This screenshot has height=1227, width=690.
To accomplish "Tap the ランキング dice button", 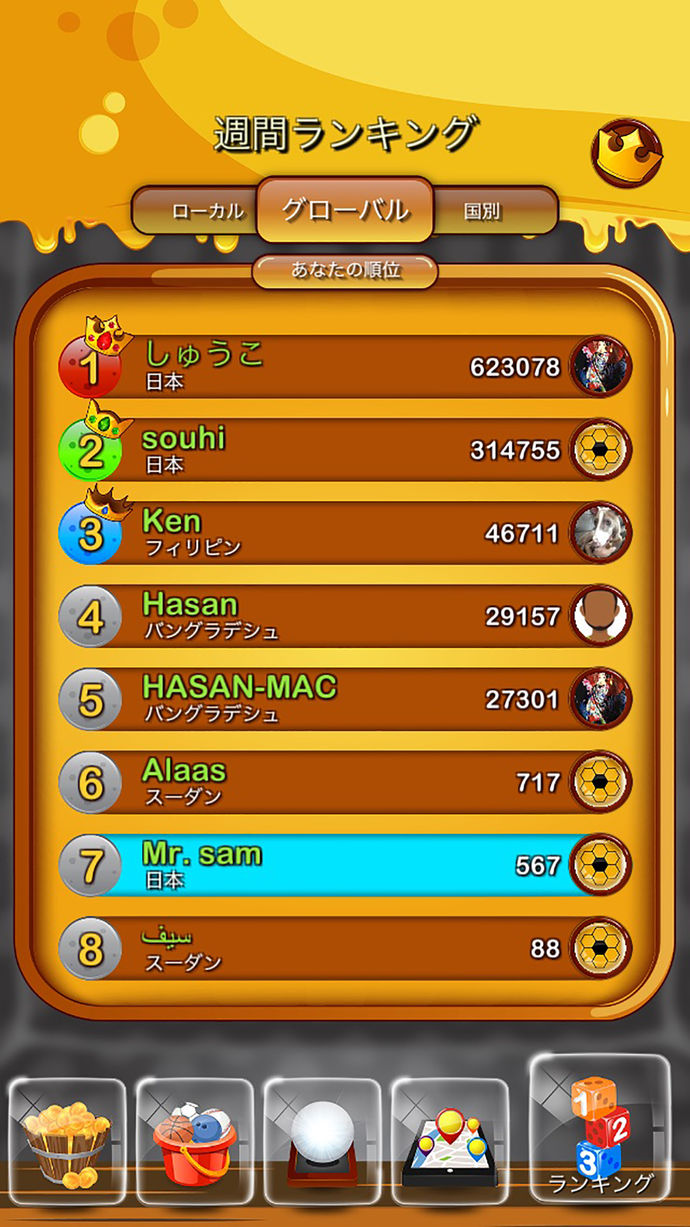I will pyautogui.click(x=598, y=1130).
